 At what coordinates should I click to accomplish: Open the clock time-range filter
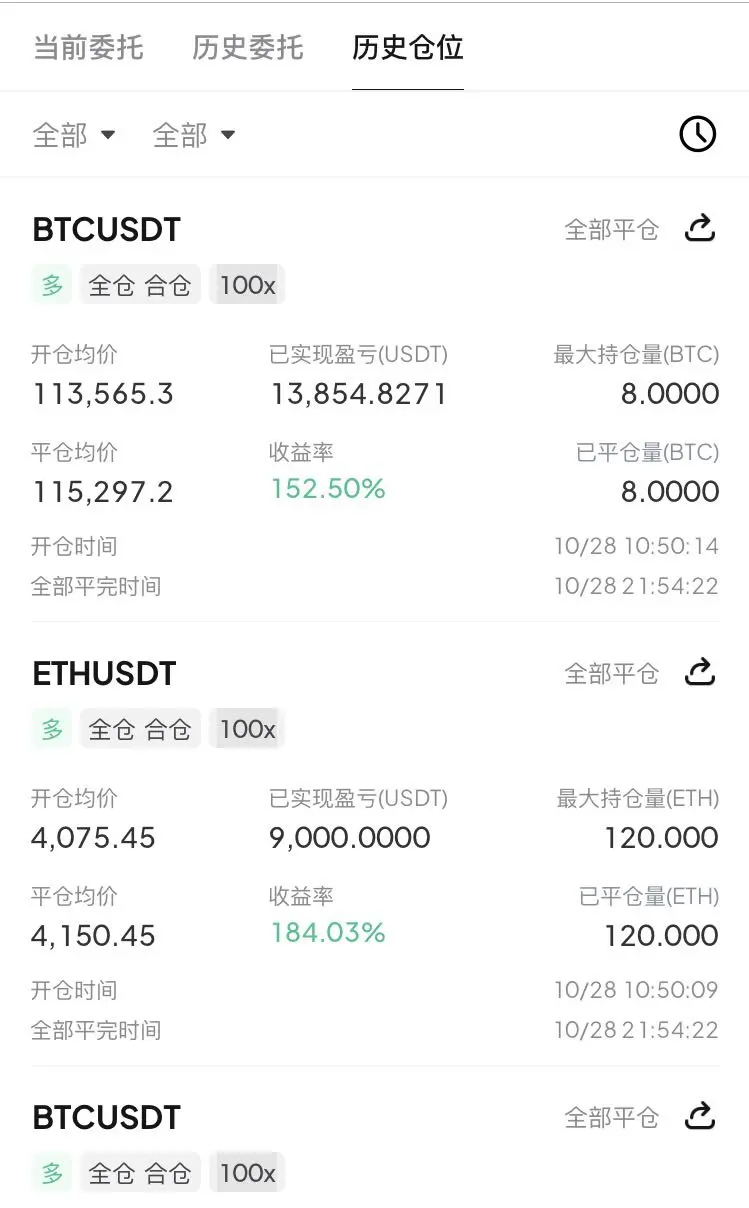(697, 134)
